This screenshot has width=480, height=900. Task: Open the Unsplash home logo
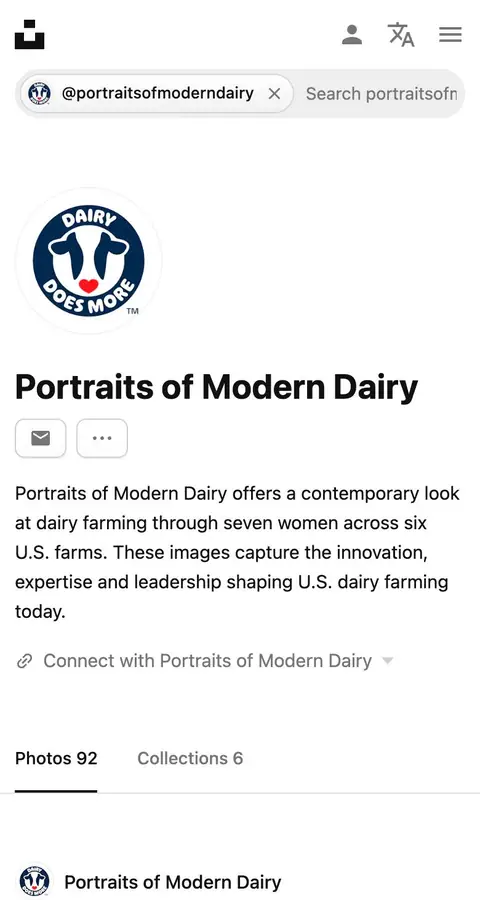pyautogui.click(x=29, y=34)
